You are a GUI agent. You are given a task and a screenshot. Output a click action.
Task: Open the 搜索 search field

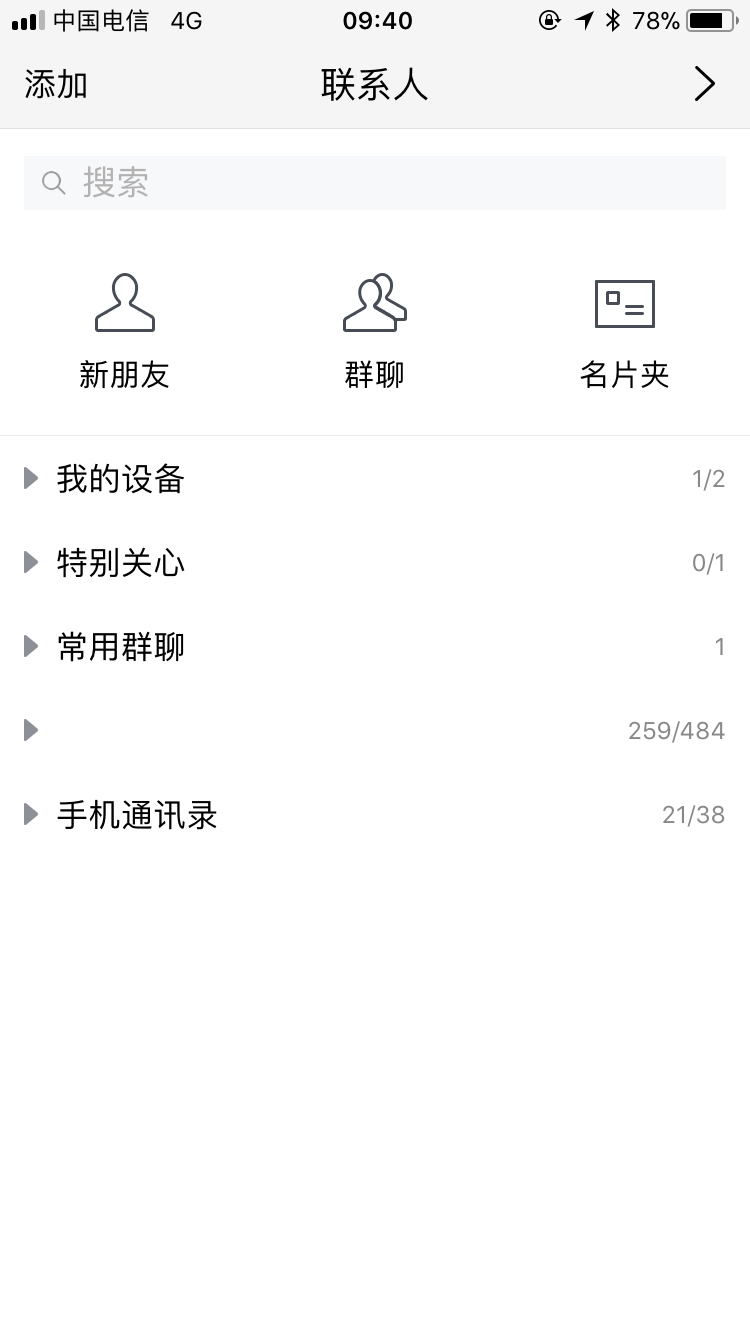click(375, 183)
